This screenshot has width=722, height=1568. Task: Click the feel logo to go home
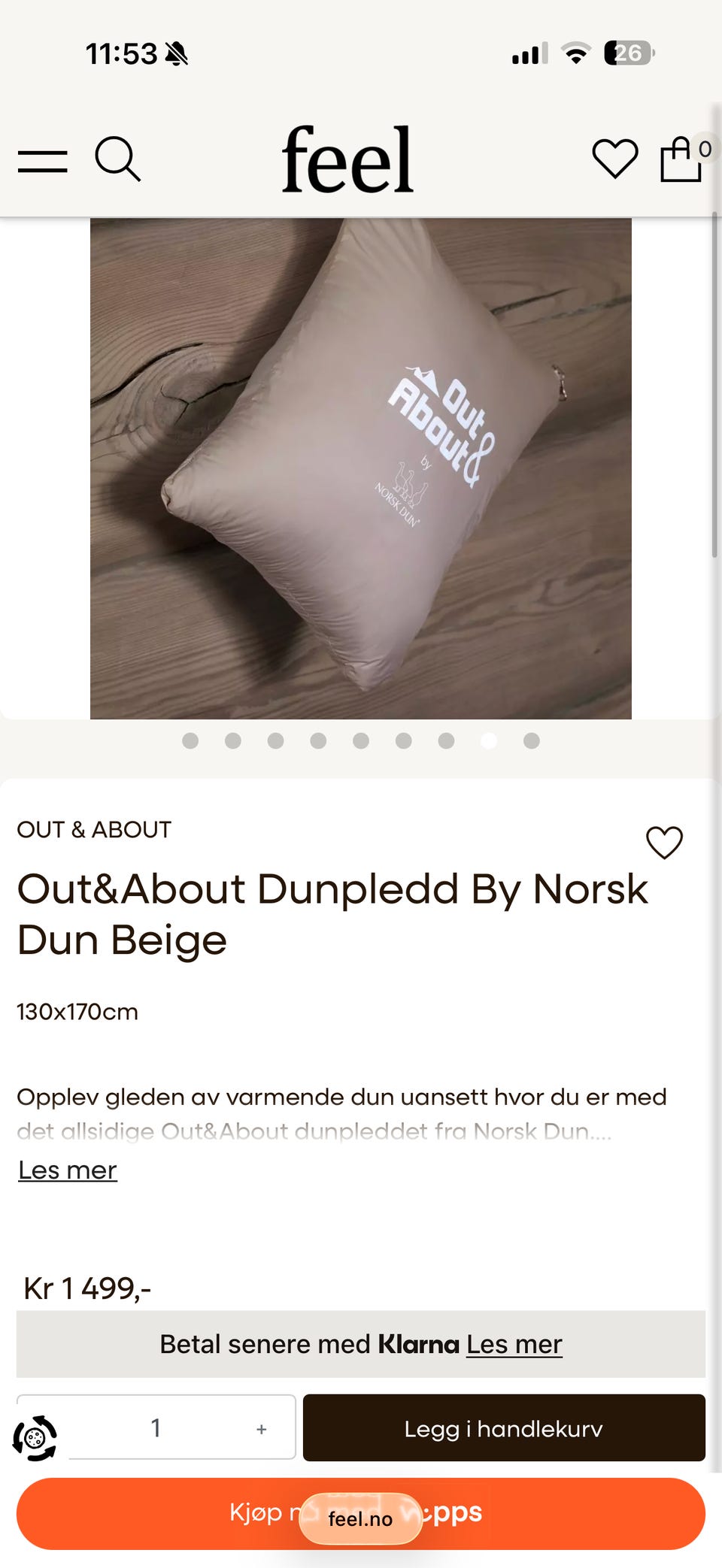347,160
